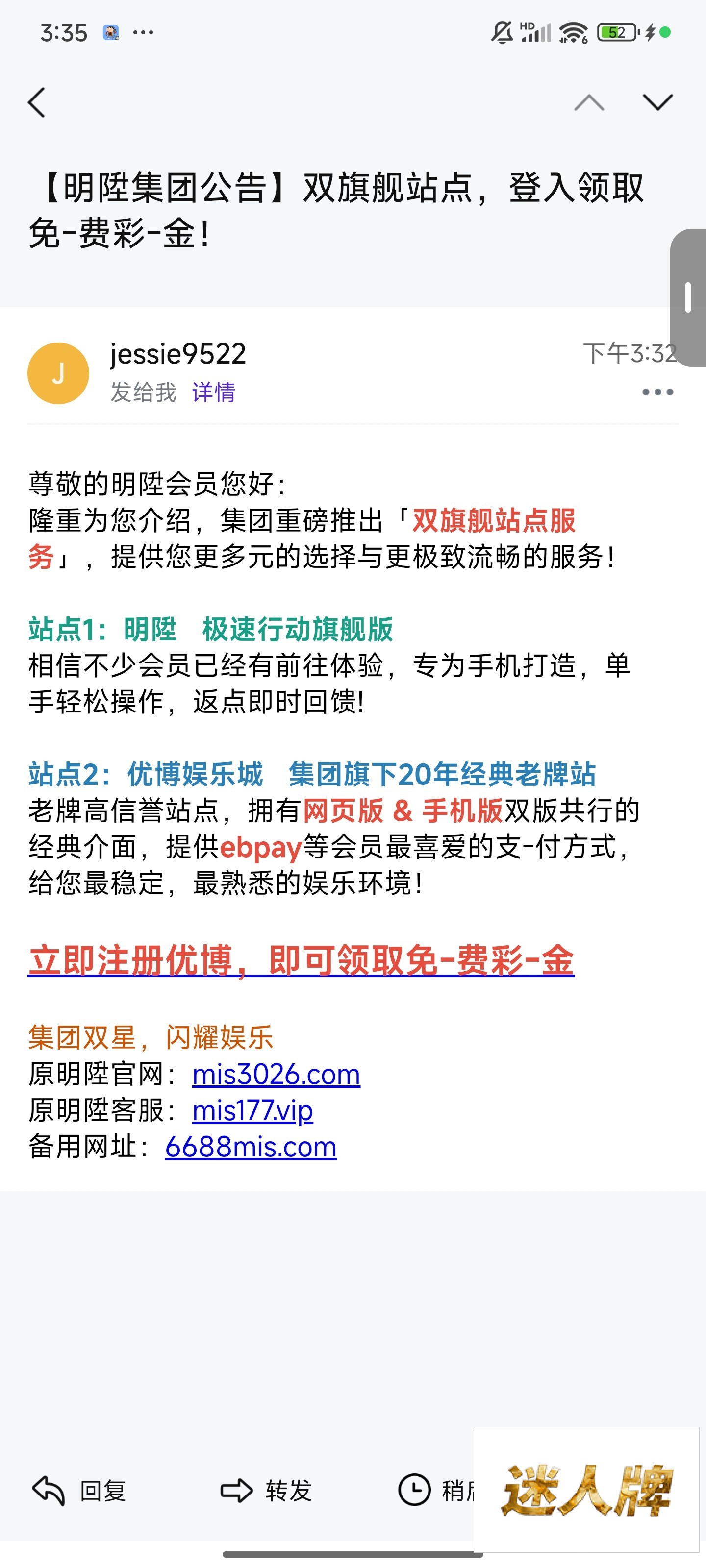Reply to this email with 回复

click(79, 1491)
